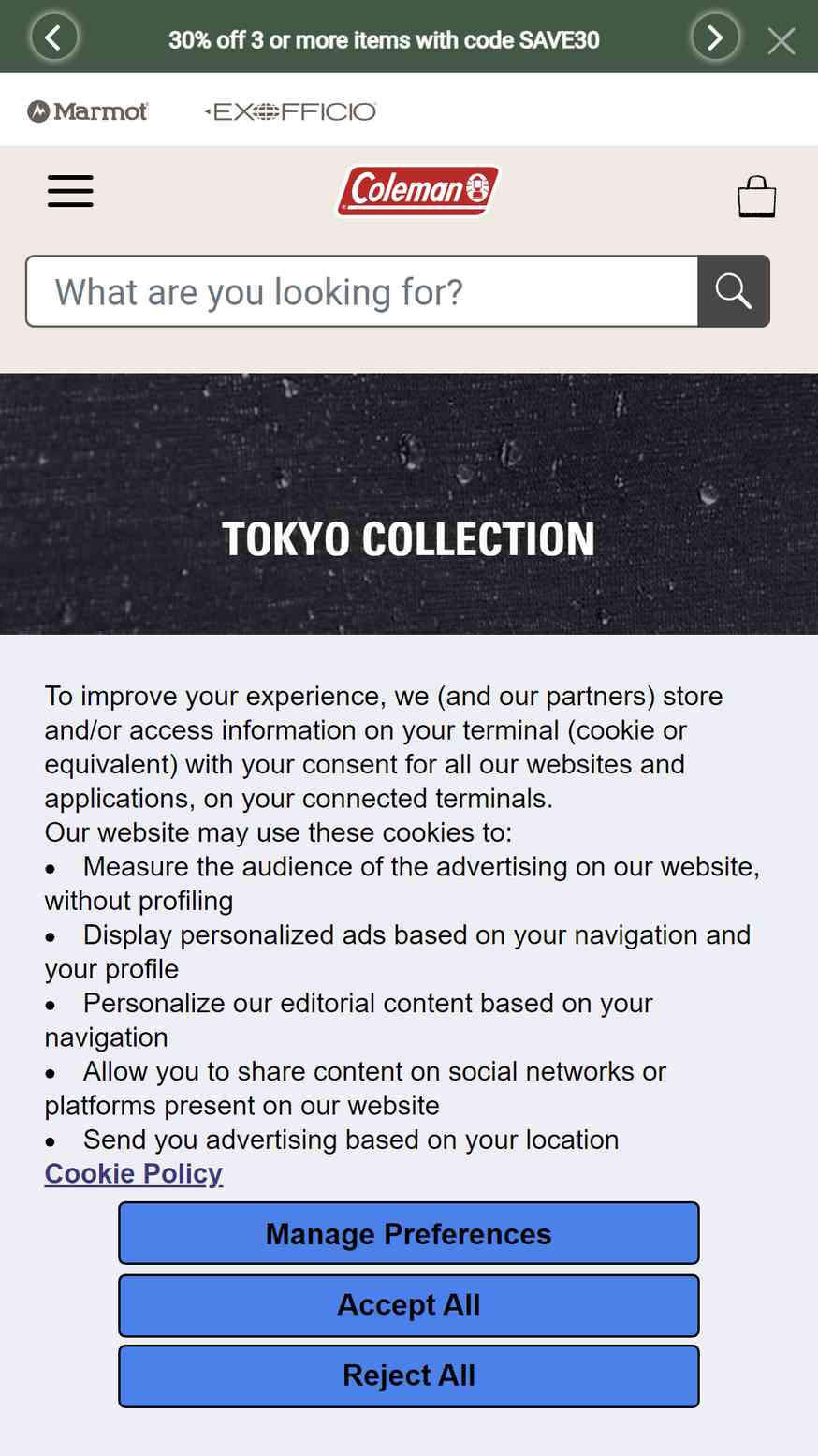Visit the ExOfficio brand site
This screenshot has height=1456, width=818.
pos(290,112)
